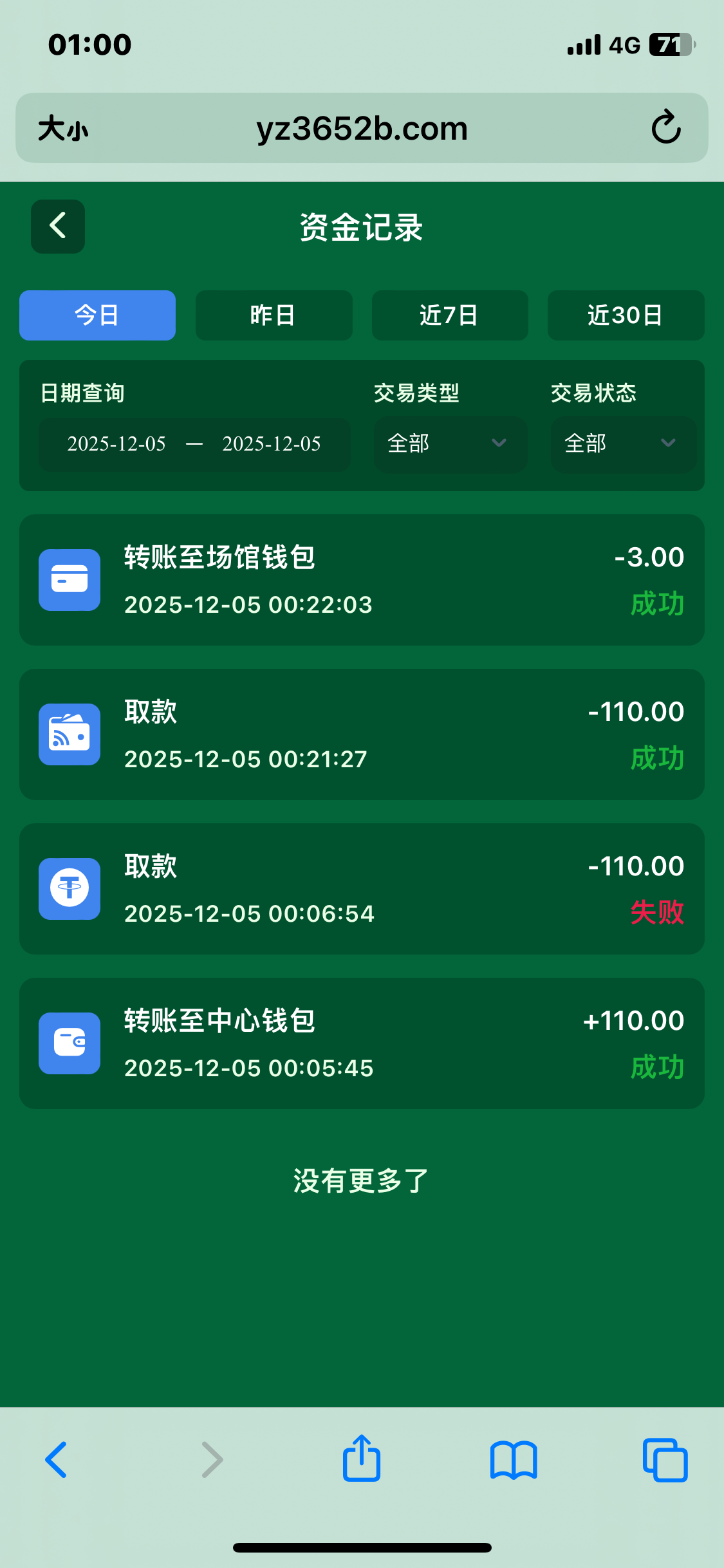Open the 转账至中心钱包 record
Viewport: 724px width, 1568px height.
362,1043
